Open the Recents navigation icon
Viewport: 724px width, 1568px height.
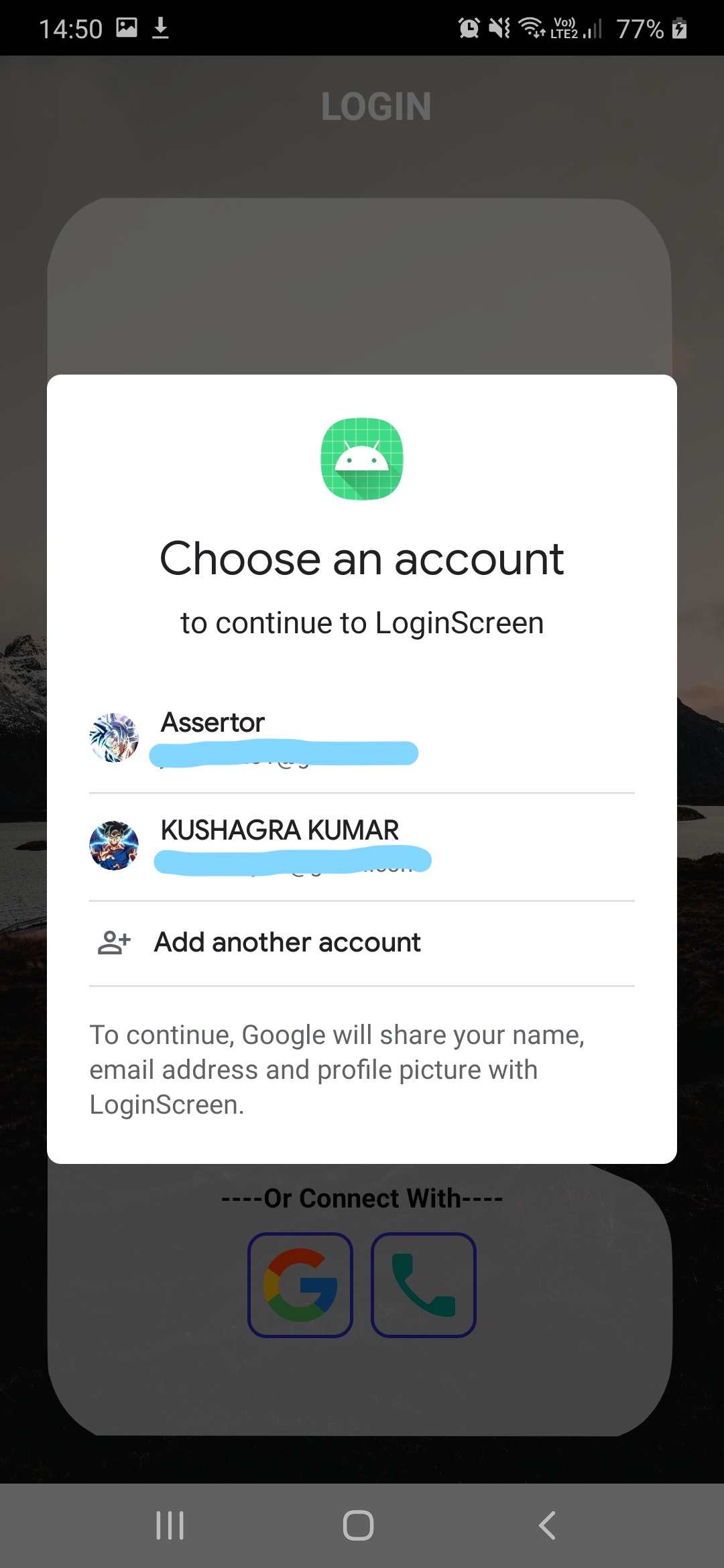170,1526
